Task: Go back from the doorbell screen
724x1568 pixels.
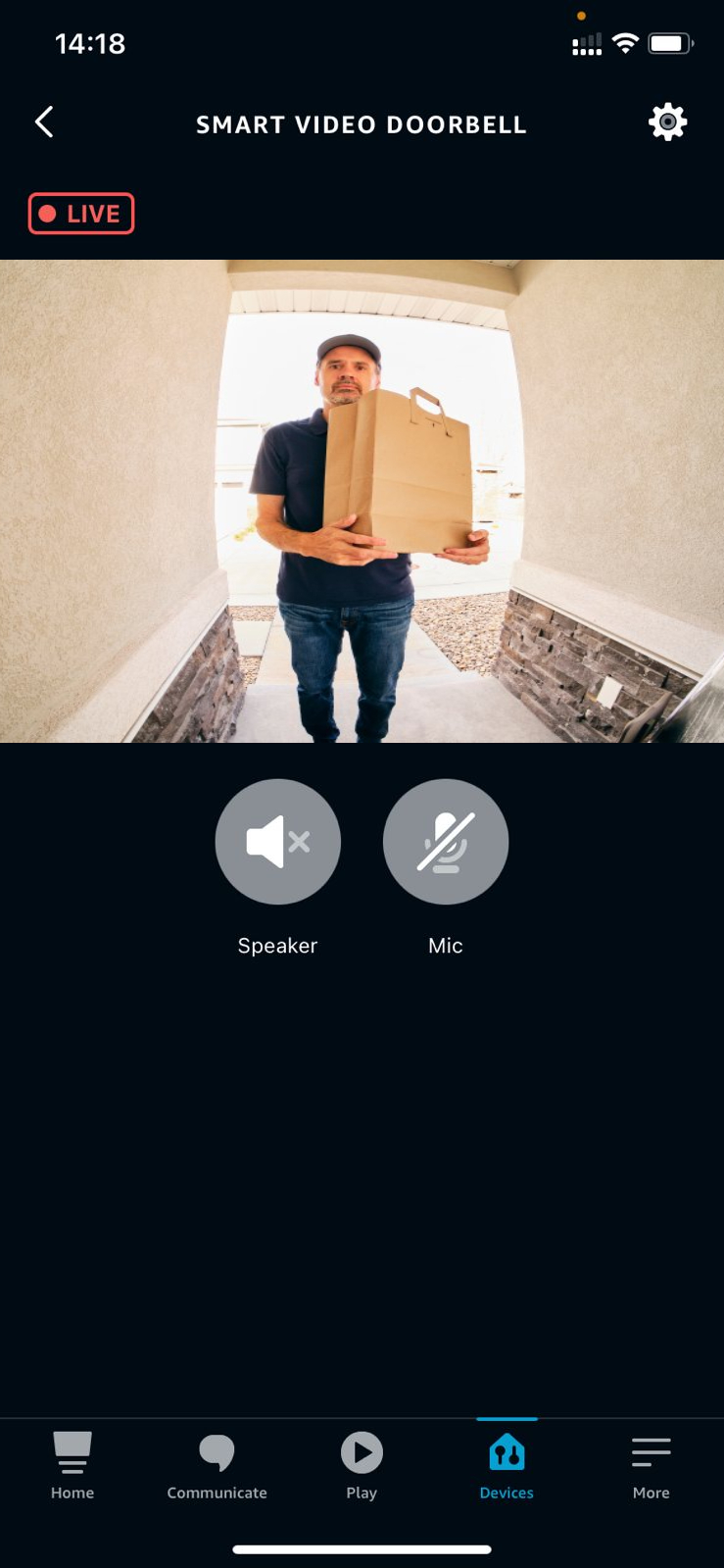Action: (44, 122)
